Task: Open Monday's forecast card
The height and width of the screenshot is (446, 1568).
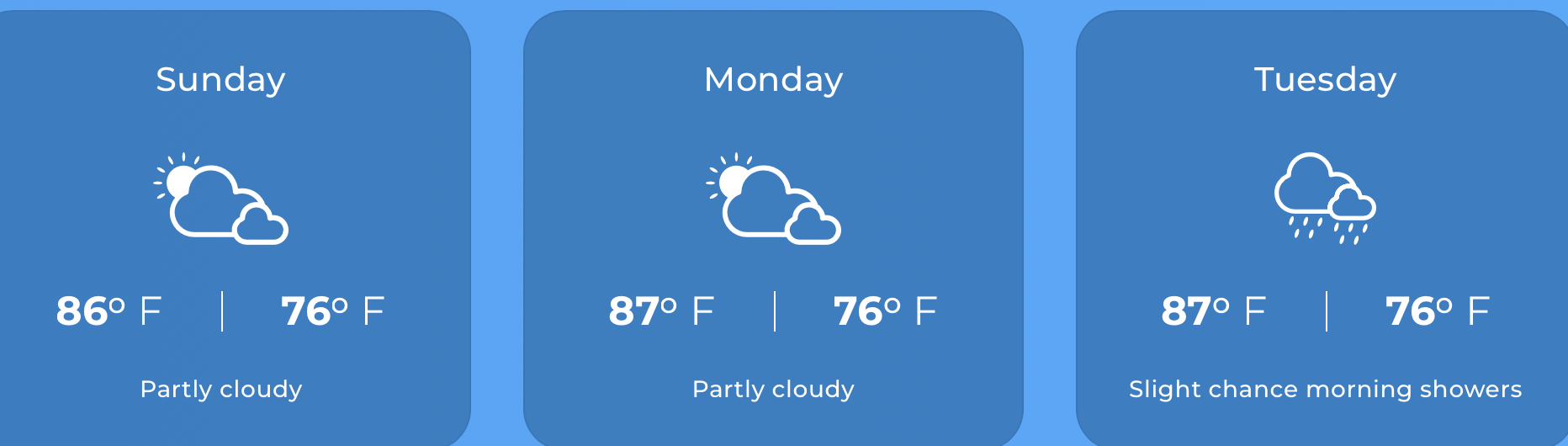Action: pyautogui.click(x=773, y=227)
